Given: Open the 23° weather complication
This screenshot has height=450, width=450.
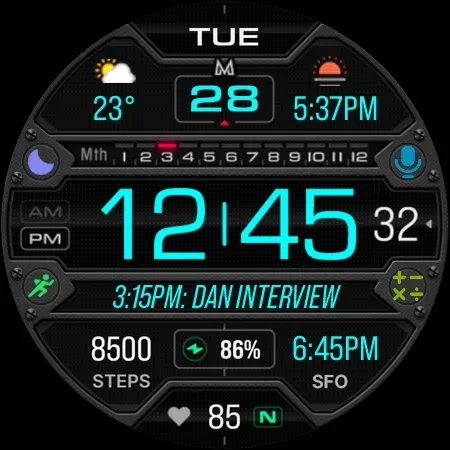Looking at the screenshot, I should pos(115,90).
